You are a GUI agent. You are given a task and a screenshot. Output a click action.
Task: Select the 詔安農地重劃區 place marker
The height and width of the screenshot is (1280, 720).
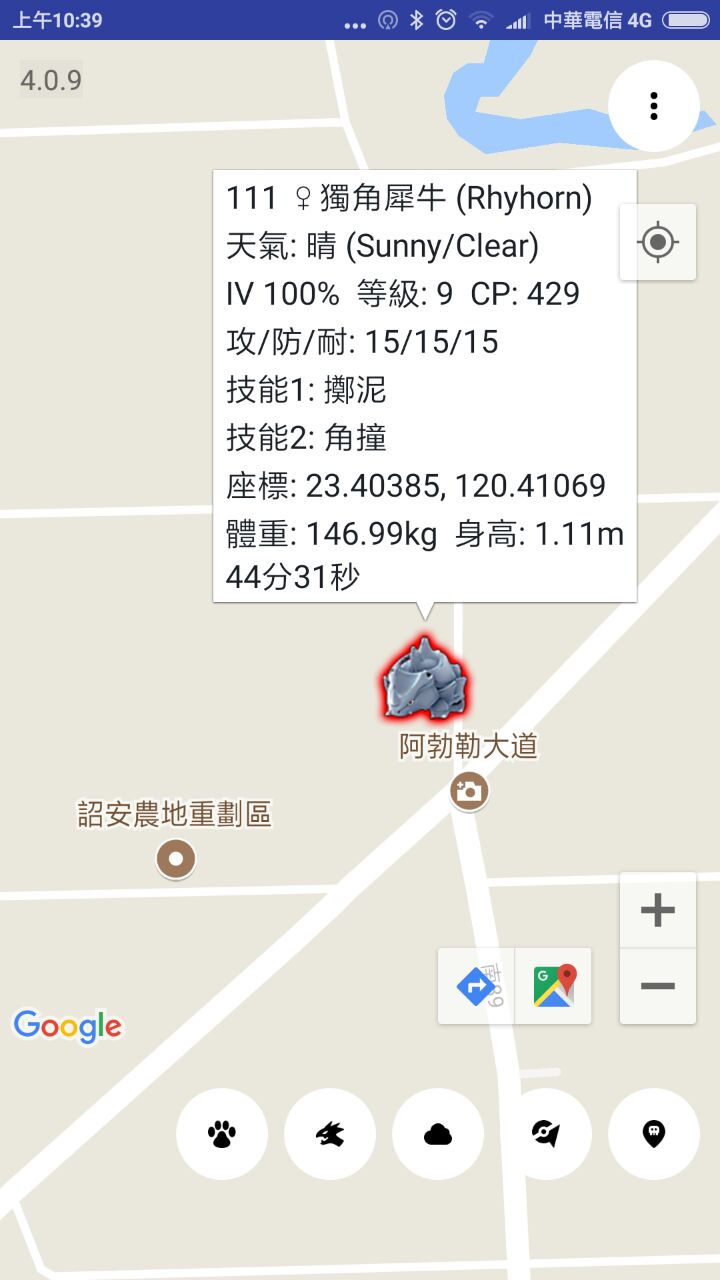(x=177, y=858)
